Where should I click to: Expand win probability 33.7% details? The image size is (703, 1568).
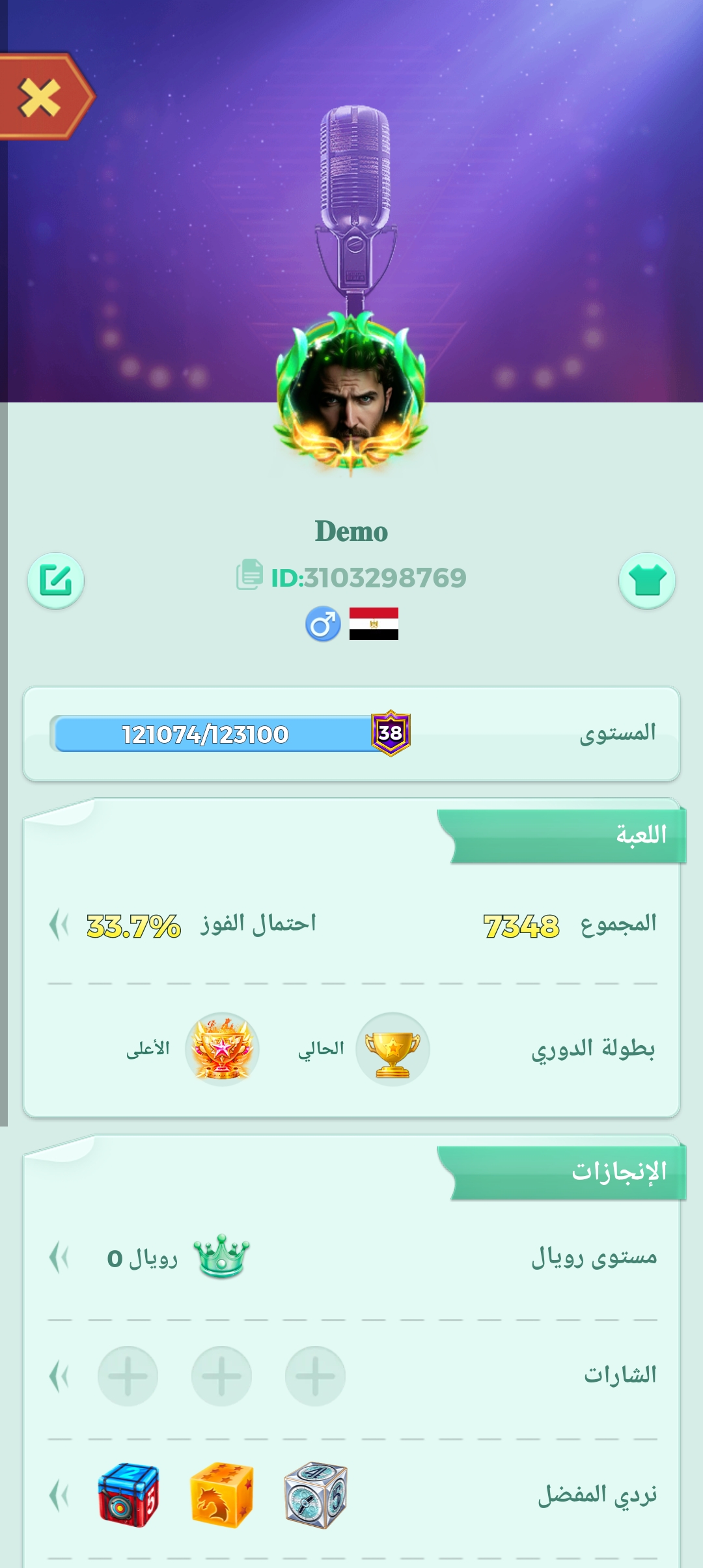pos(59,925)
